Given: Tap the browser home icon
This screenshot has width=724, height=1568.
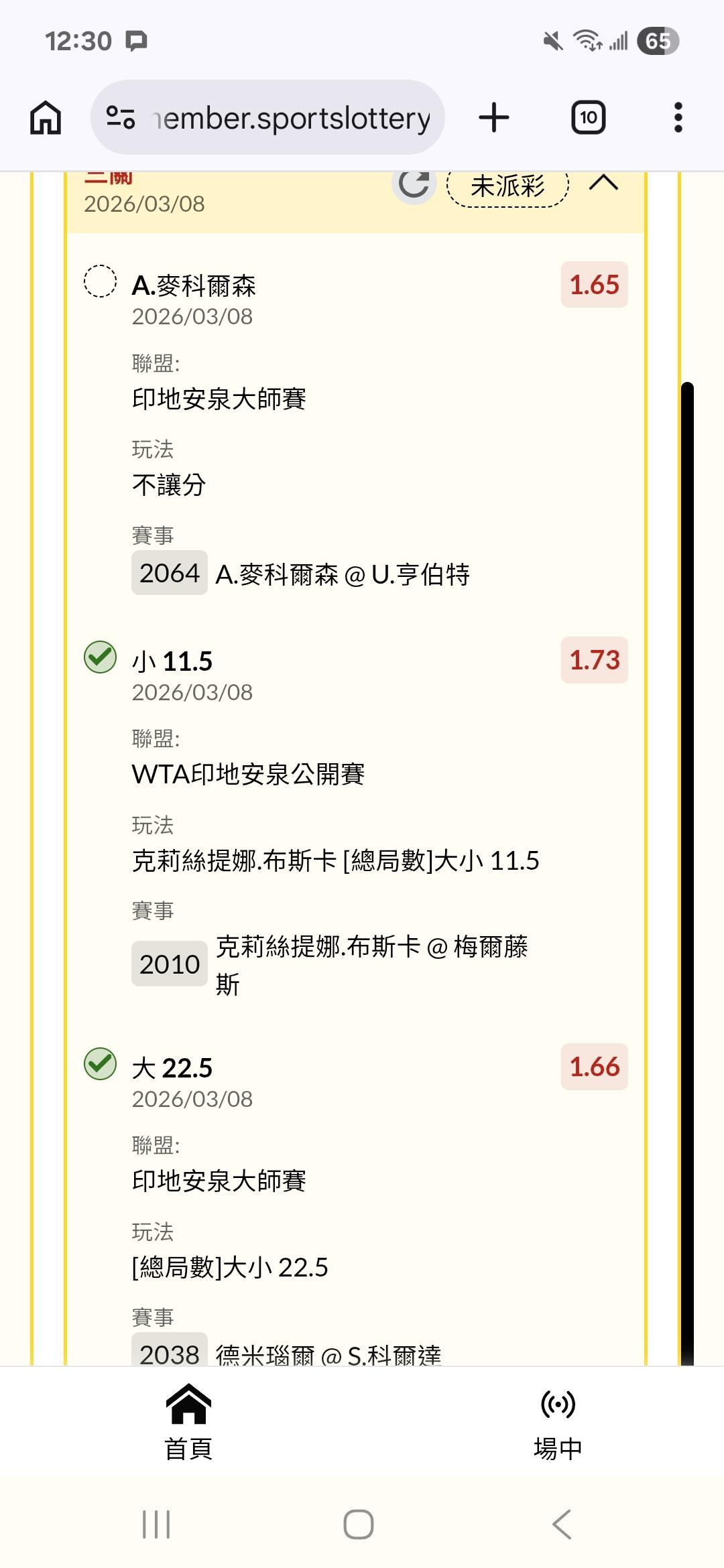Looking at the screenshot, I should point(46,118).
